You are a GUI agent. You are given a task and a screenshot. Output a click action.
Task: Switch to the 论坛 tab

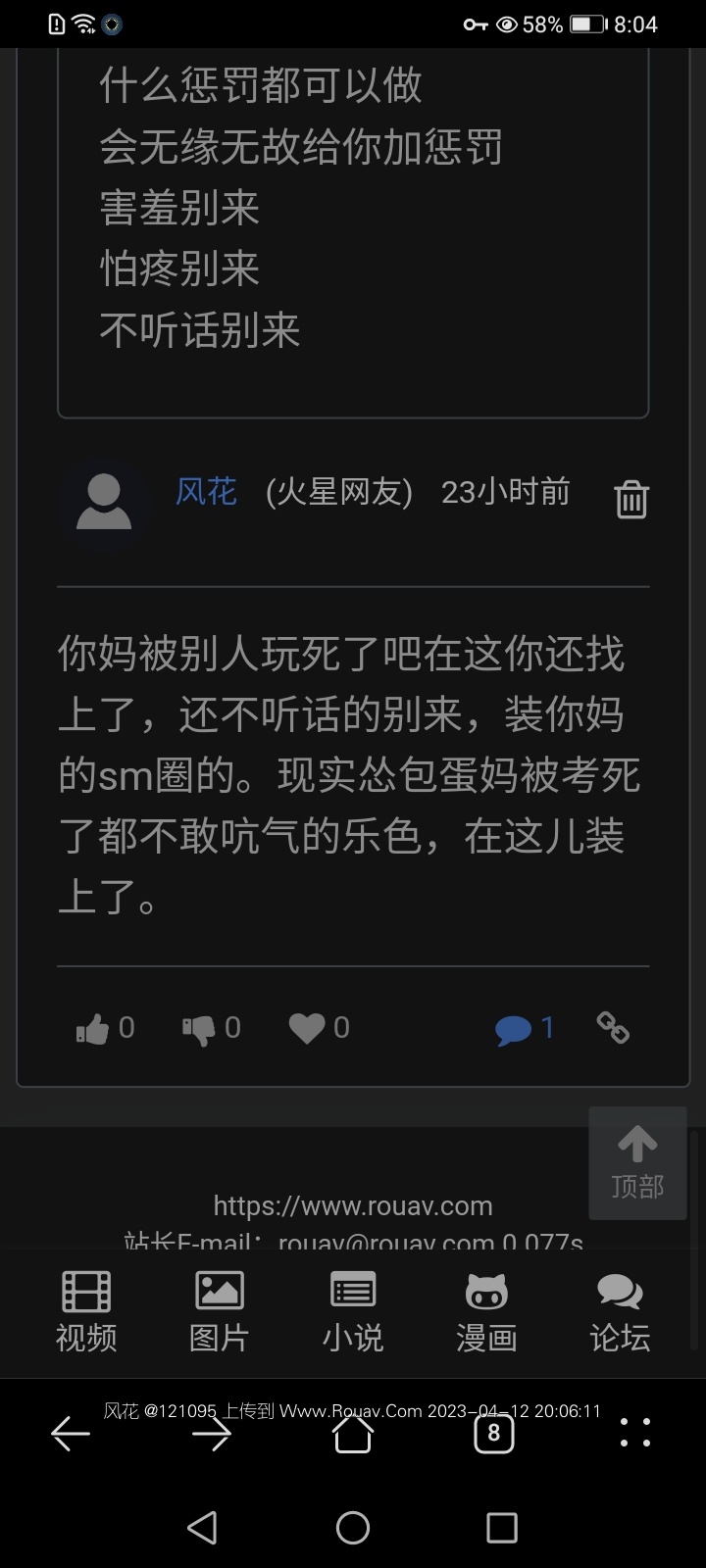click(620, 1311)
